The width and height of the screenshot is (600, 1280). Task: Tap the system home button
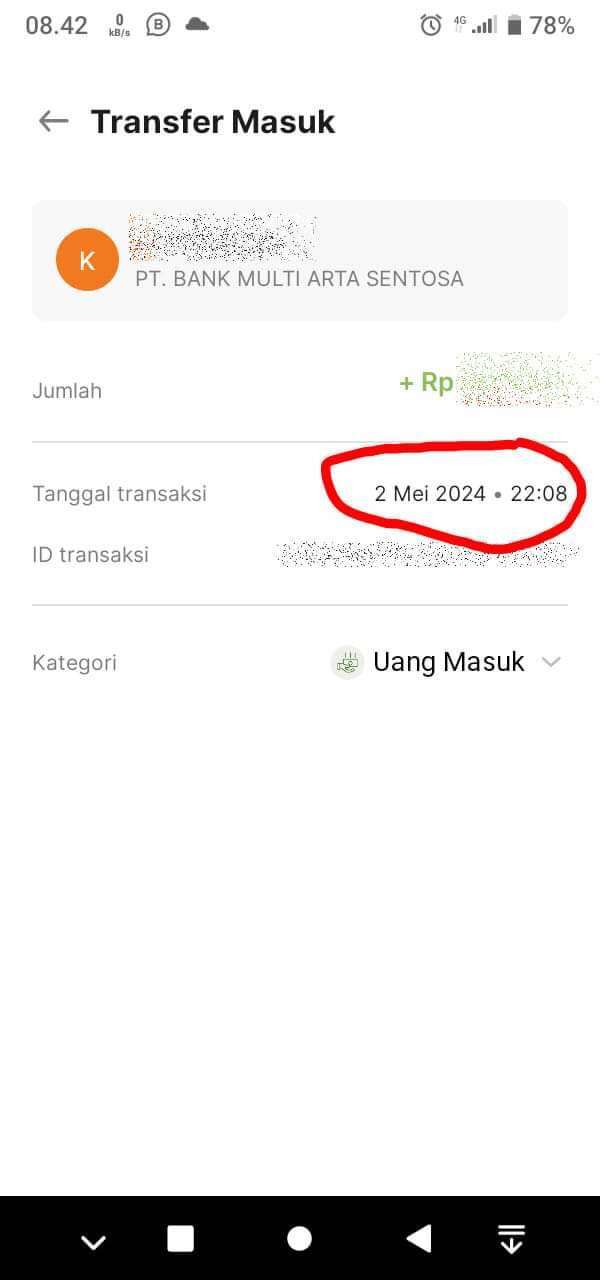tap(299, 1239)
